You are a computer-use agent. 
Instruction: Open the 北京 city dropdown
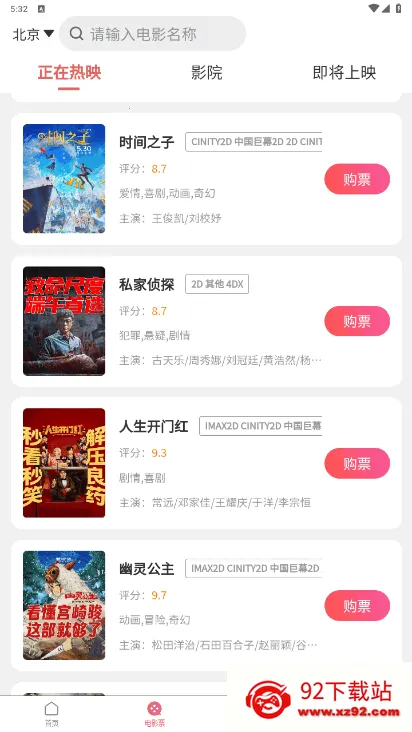point(33,34)
